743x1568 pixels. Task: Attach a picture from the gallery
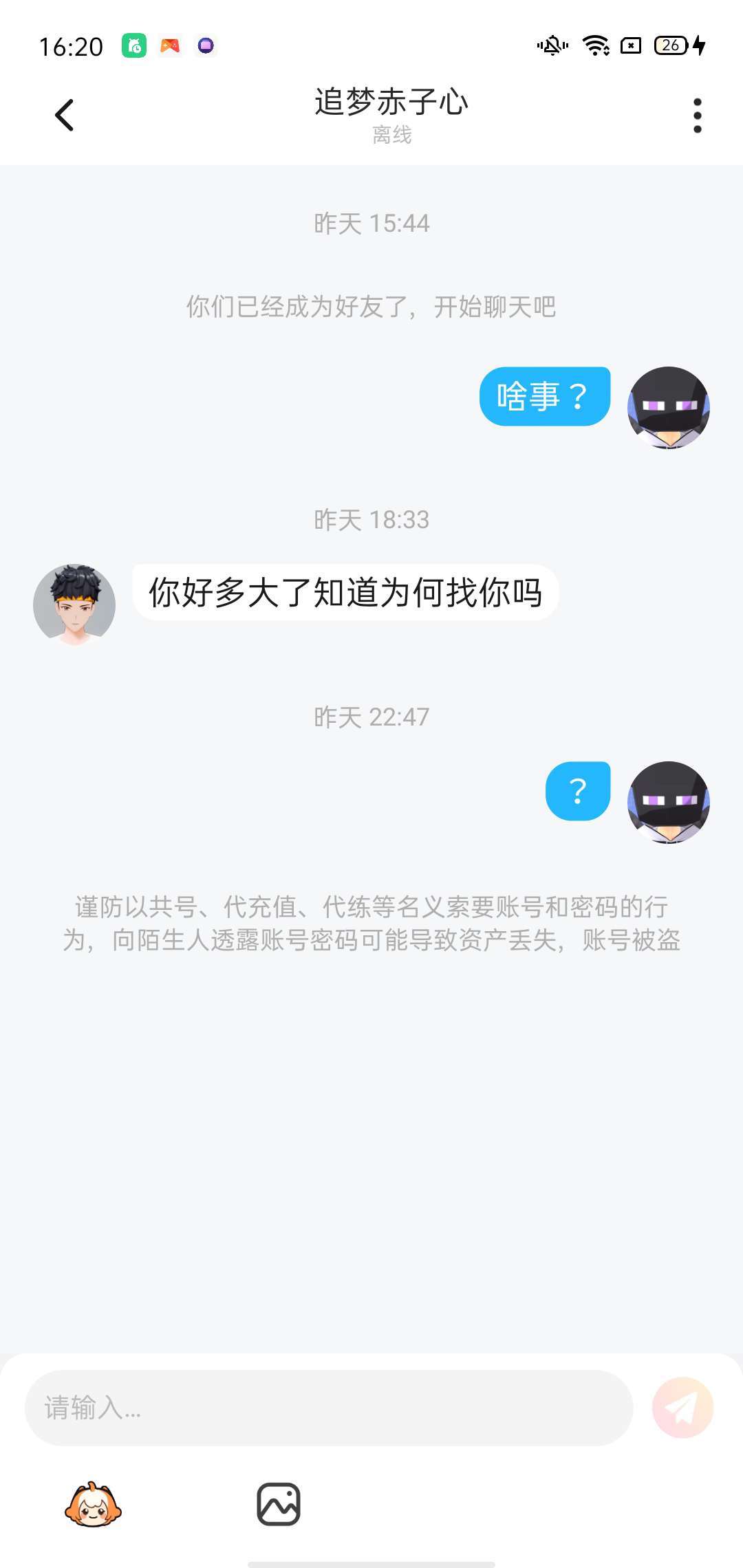pyautogui.click(x=279, y=1504)
